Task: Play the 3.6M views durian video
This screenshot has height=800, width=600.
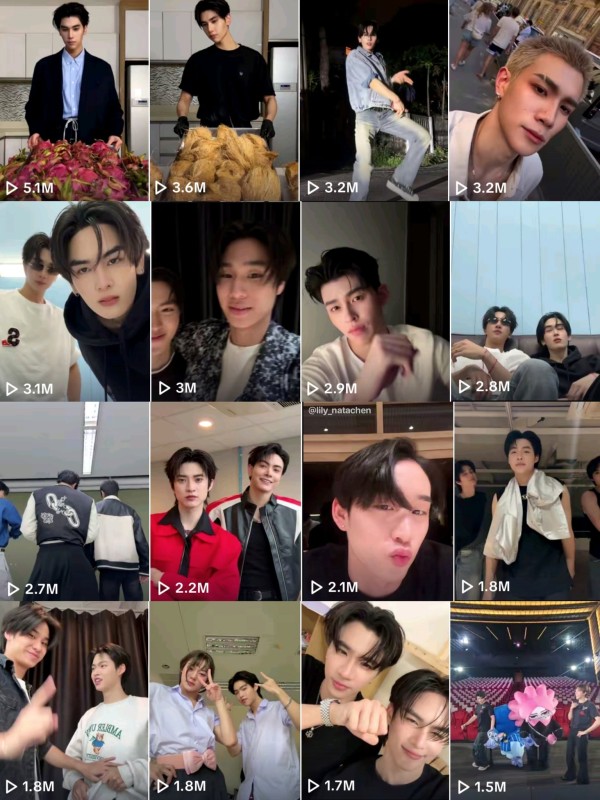Action: pyautogui.click(x=224, y=100)
